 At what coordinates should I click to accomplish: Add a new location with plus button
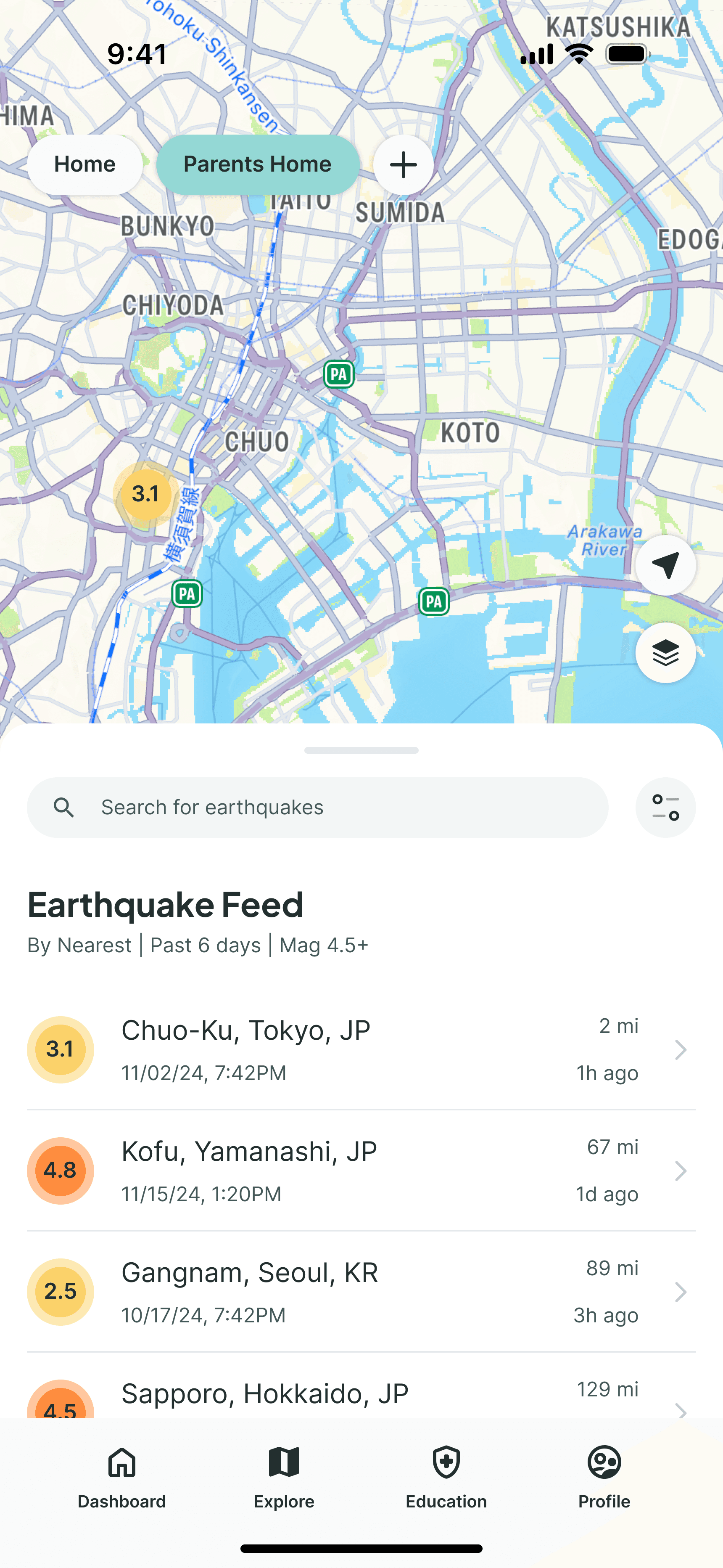click(x=403, y=164)
